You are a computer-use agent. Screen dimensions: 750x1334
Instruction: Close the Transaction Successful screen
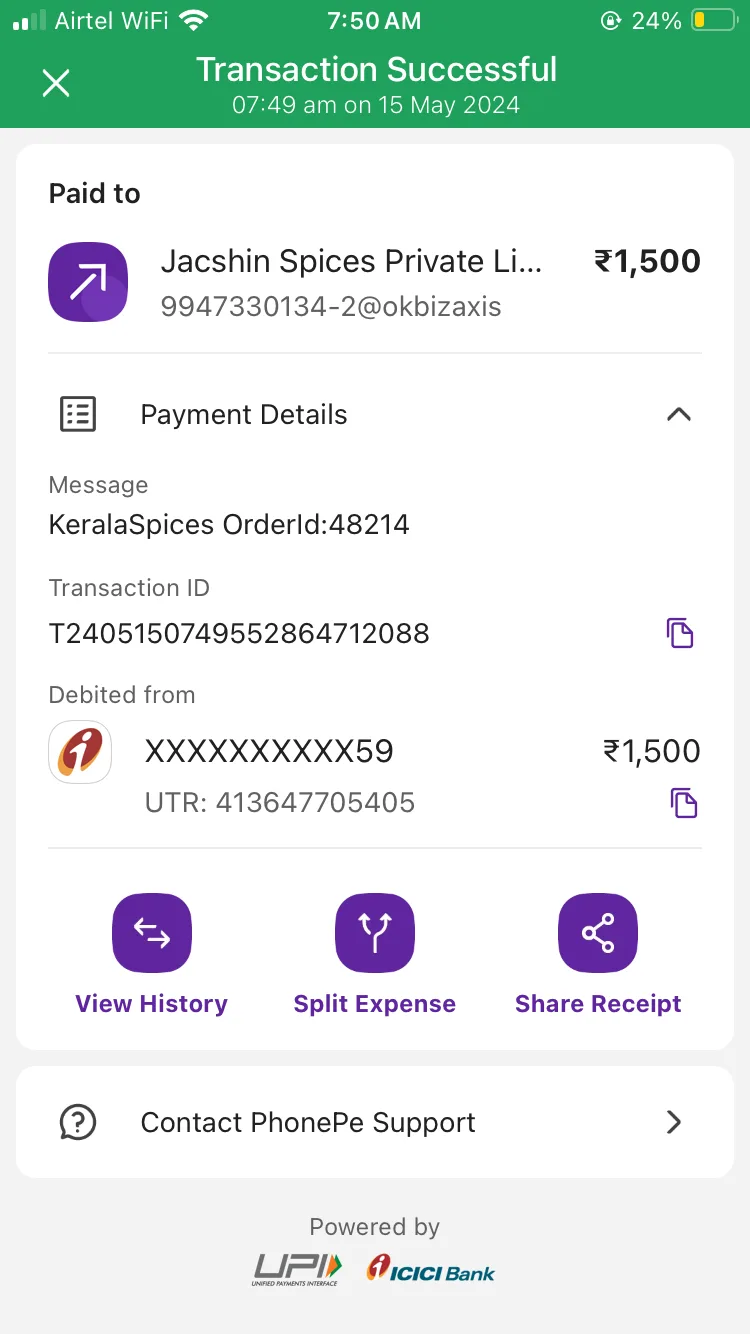[x=56, y=83]
